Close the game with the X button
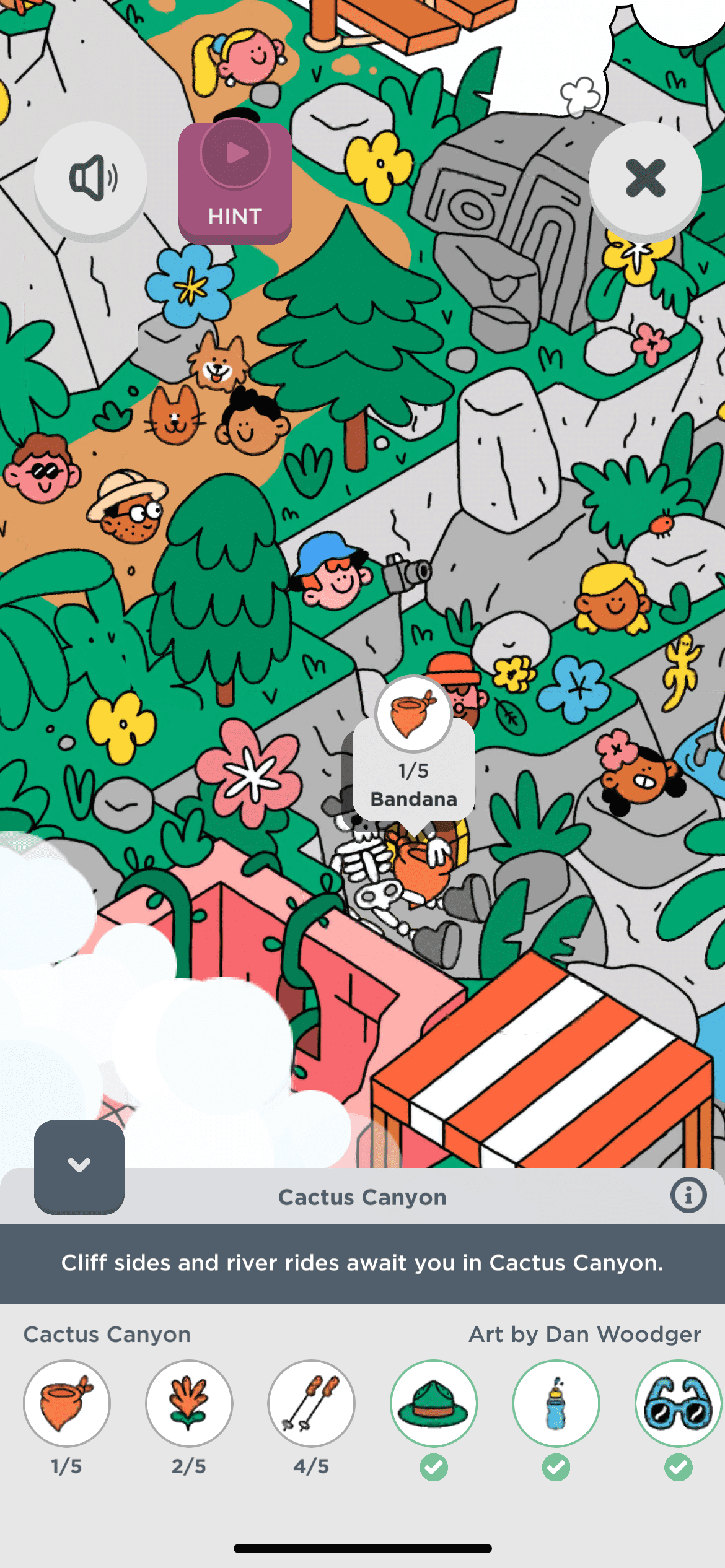Image resolution: width=725 pixels, height=1568 pixels. [x=645, y=178]
